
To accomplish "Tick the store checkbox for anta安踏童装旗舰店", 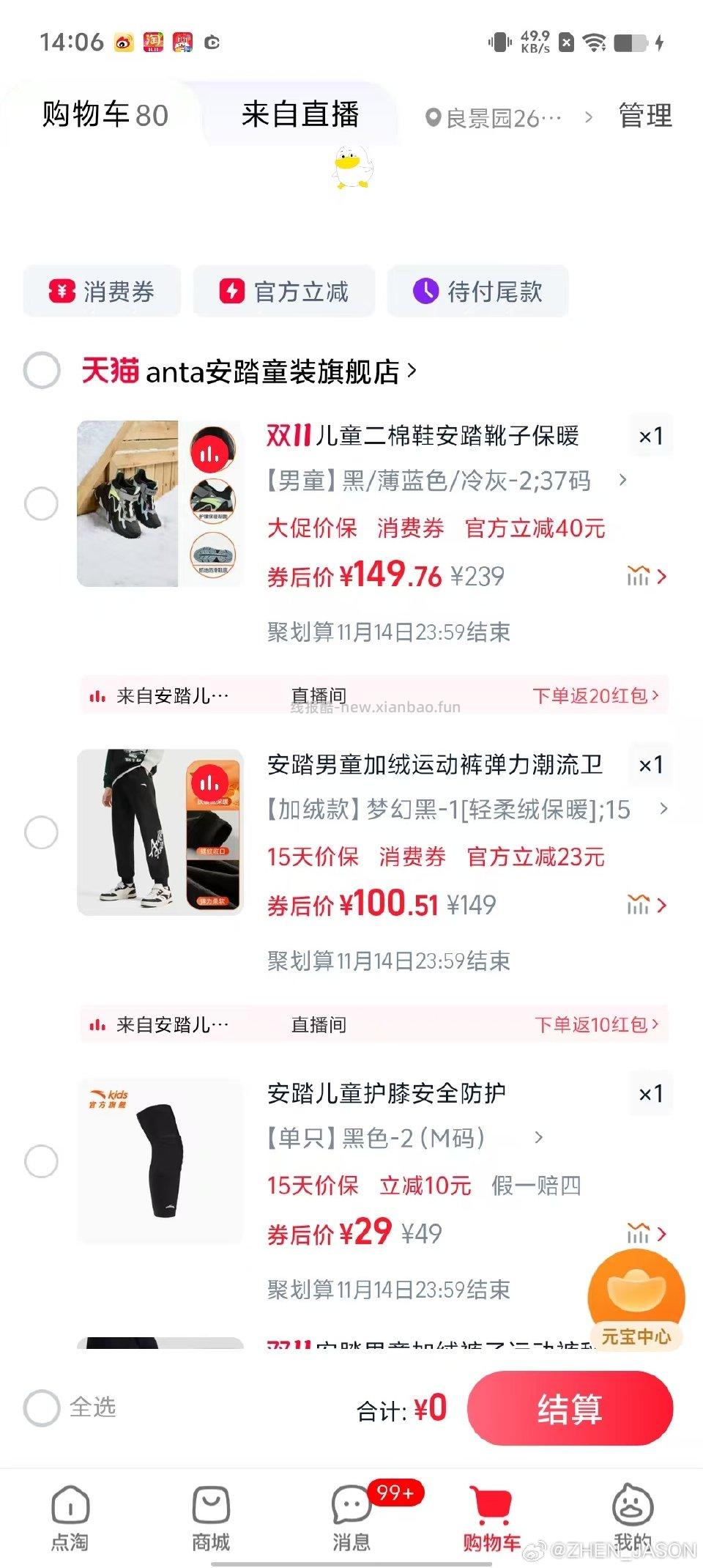I will coord(42,371).
